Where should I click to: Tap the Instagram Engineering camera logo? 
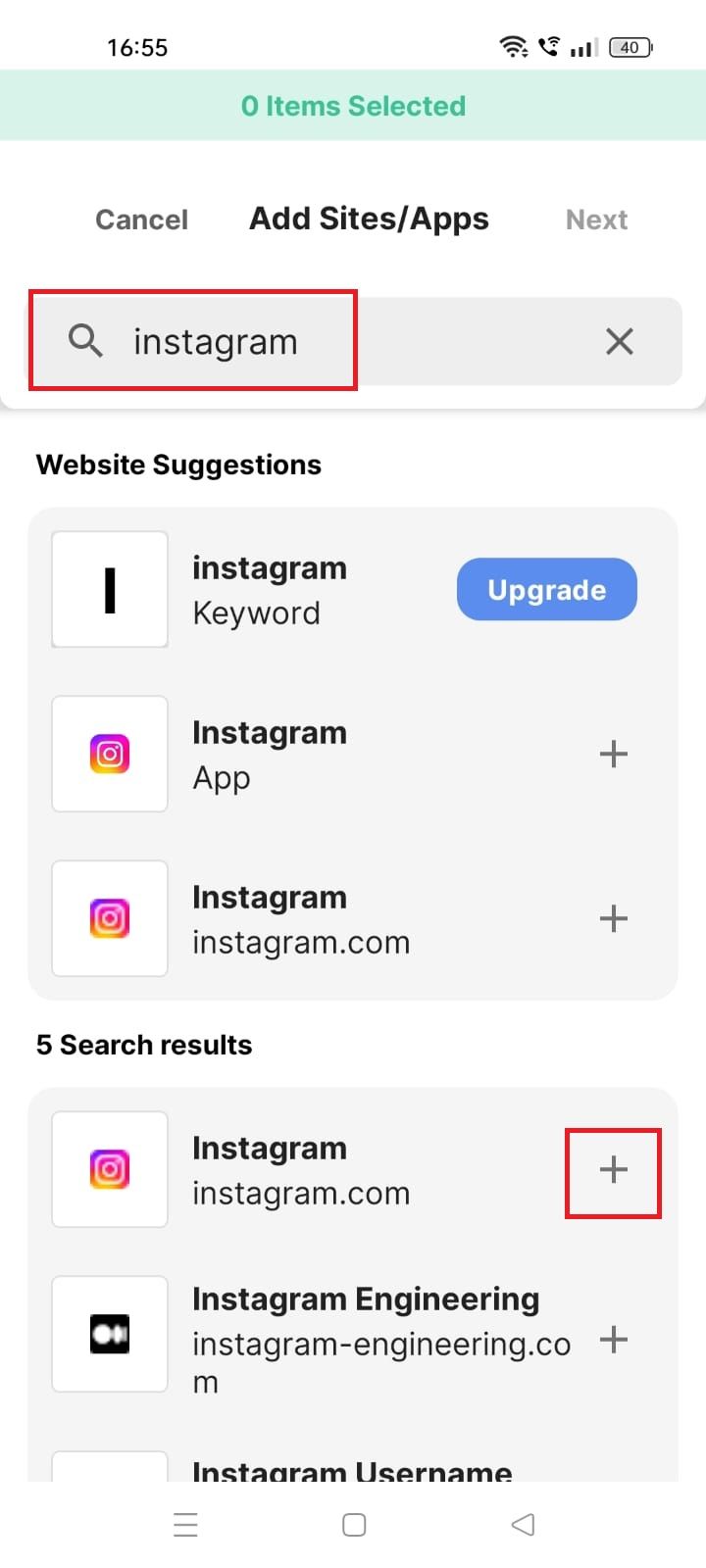(x=109, y=1334)
